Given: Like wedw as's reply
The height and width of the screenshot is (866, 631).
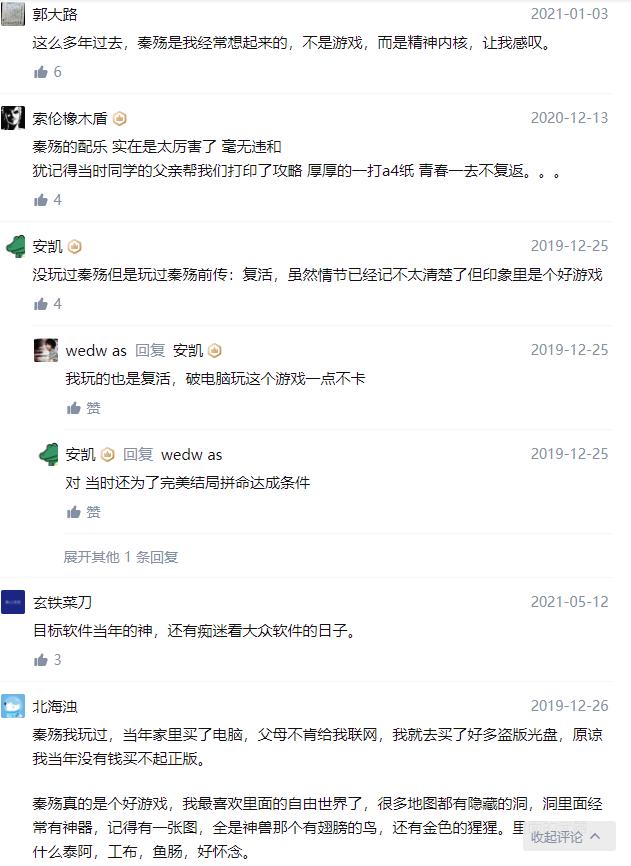Looking at the screenshot, I should (74, 408).
